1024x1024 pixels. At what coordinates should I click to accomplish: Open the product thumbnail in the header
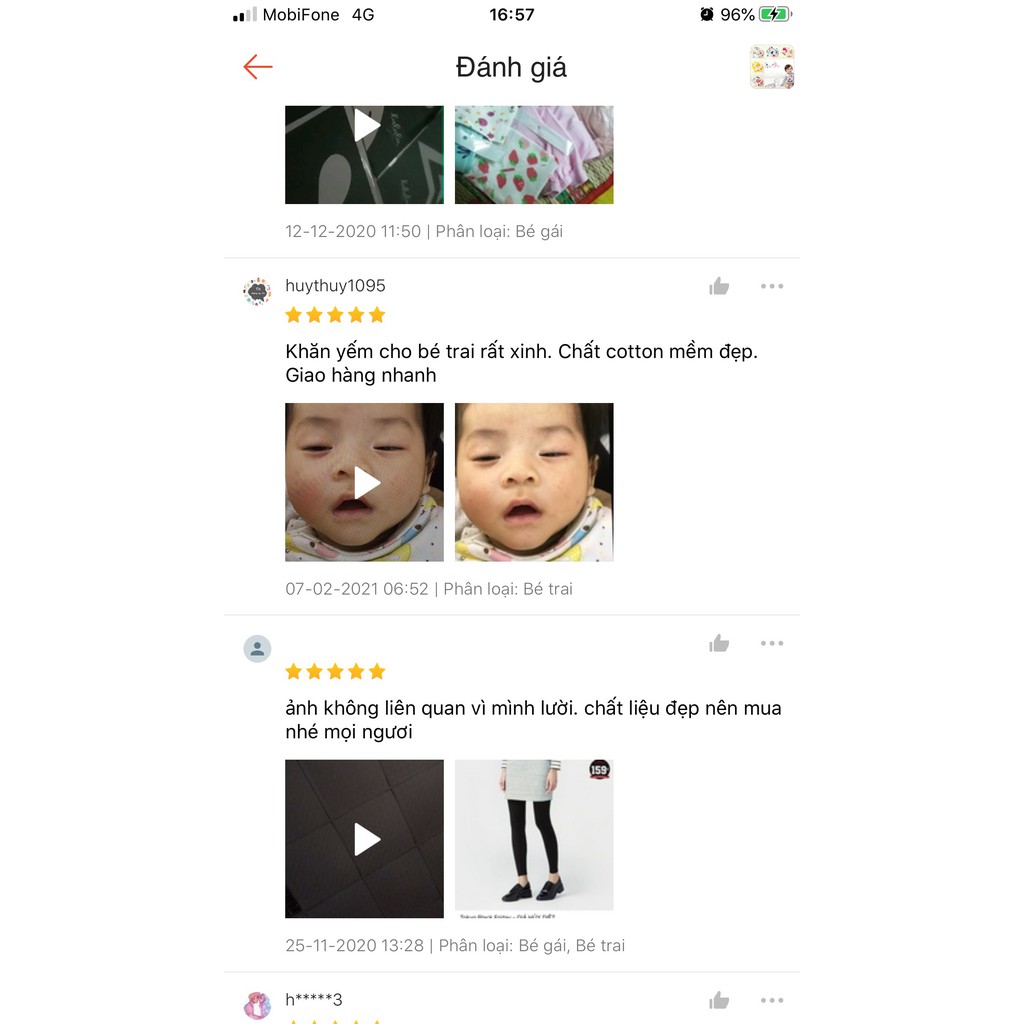772,67
